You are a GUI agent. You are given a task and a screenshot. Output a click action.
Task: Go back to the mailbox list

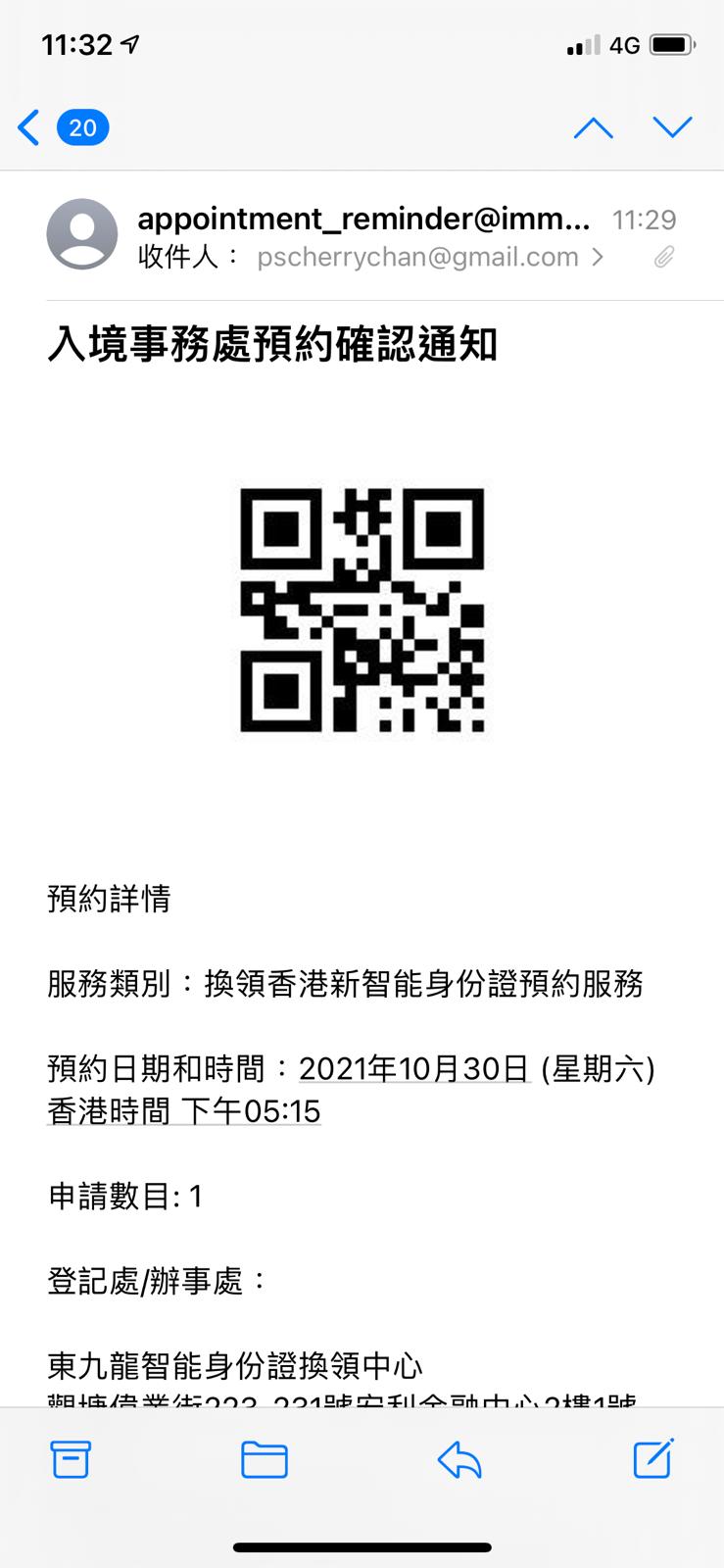point(31,127)
